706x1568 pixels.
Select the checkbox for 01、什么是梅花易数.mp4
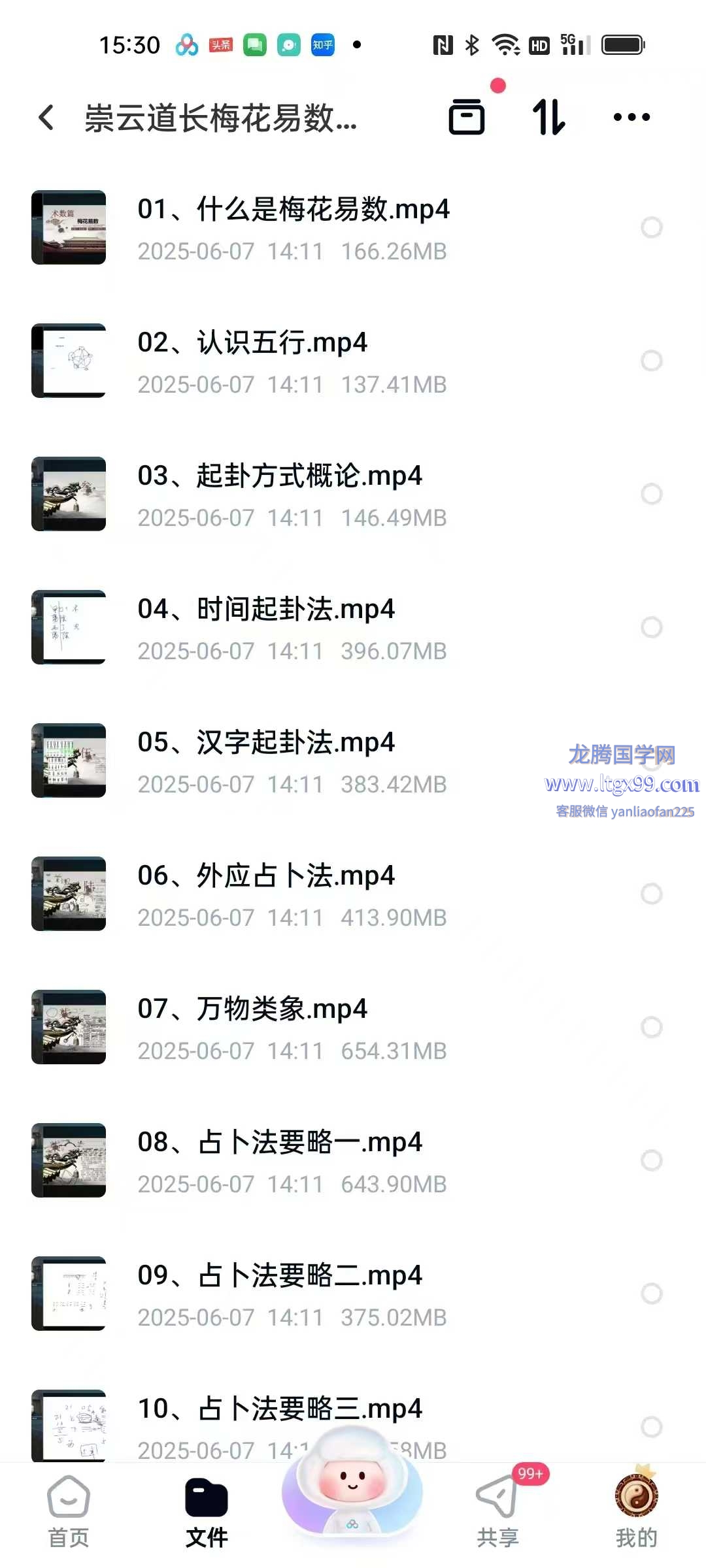point(651,227)
